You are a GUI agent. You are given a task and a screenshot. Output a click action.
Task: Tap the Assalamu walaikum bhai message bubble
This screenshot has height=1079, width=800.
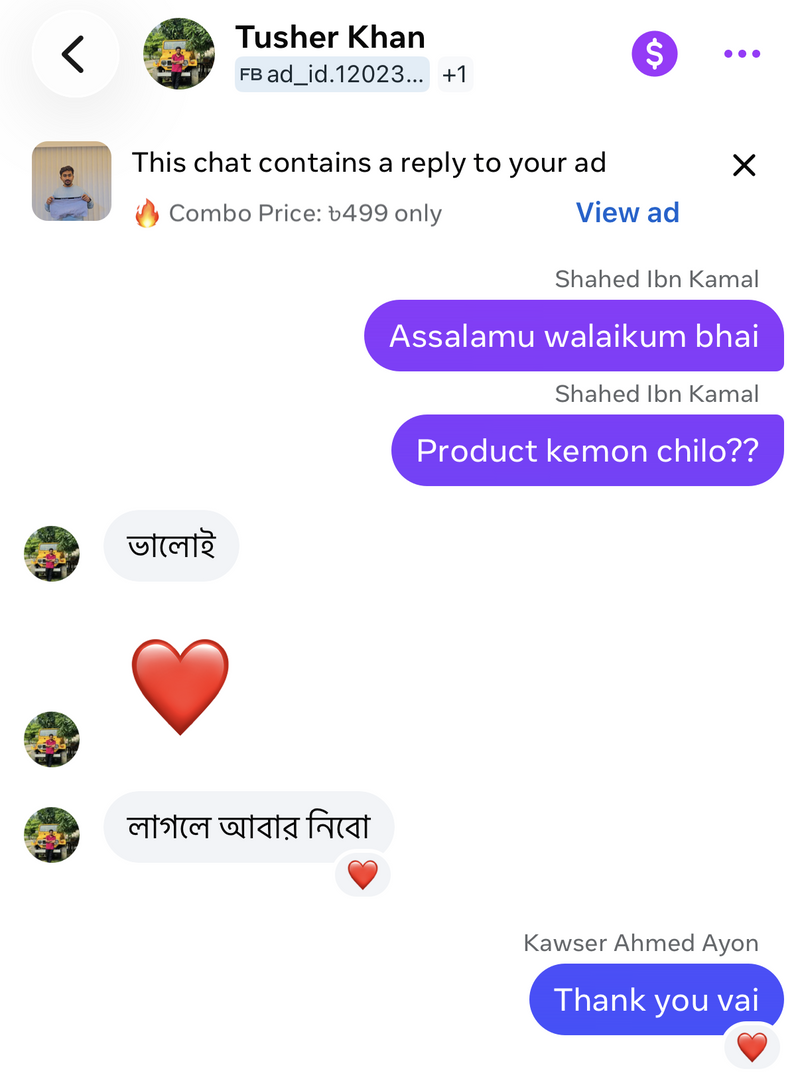pos(574,337)
